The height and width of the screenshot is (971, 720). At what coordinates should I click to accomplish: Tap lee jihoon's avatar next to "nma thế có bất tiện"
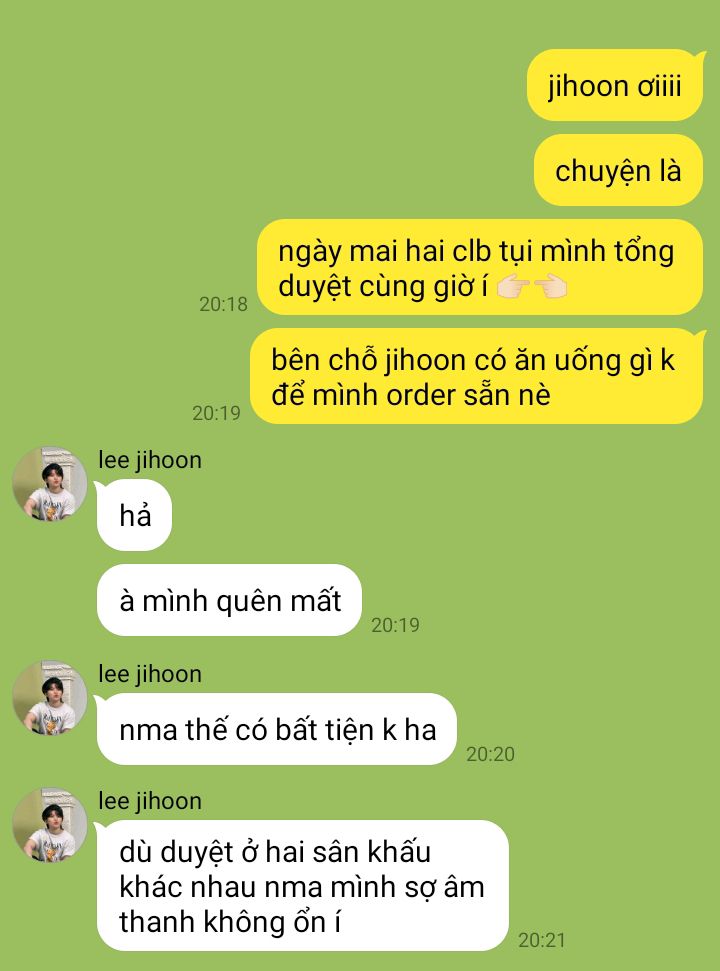[x=49, y=698]
